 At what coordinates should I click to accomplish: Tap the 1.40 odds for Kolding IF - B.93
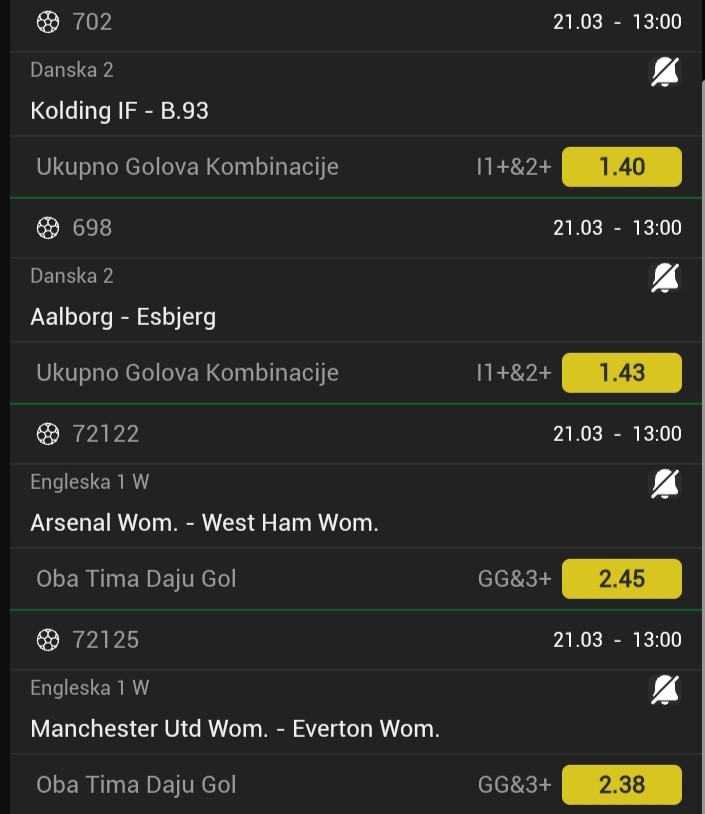(621, 167)
